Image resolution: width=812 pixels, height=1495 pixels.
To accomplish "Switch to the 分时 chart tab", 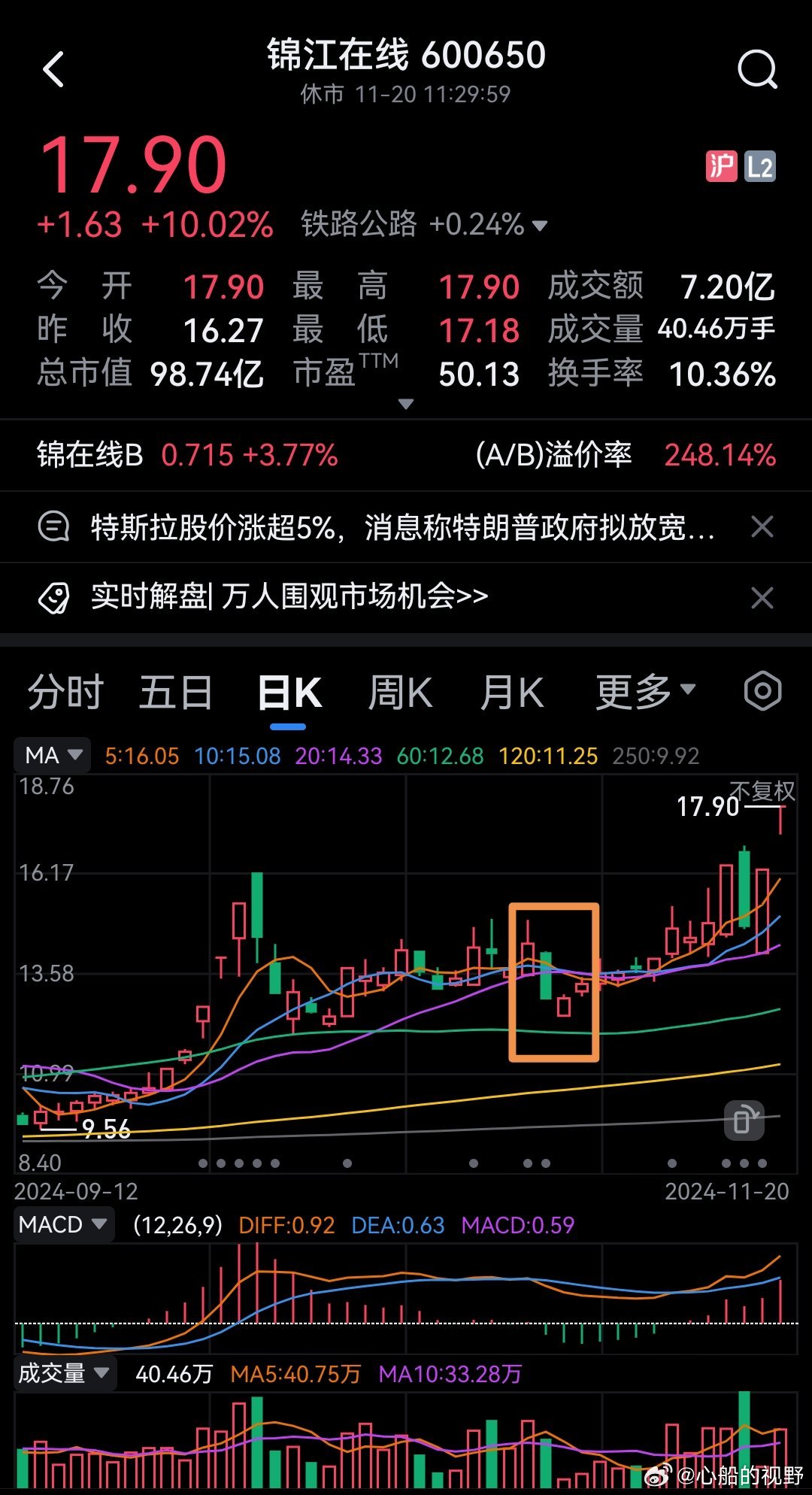I will 65,692.
